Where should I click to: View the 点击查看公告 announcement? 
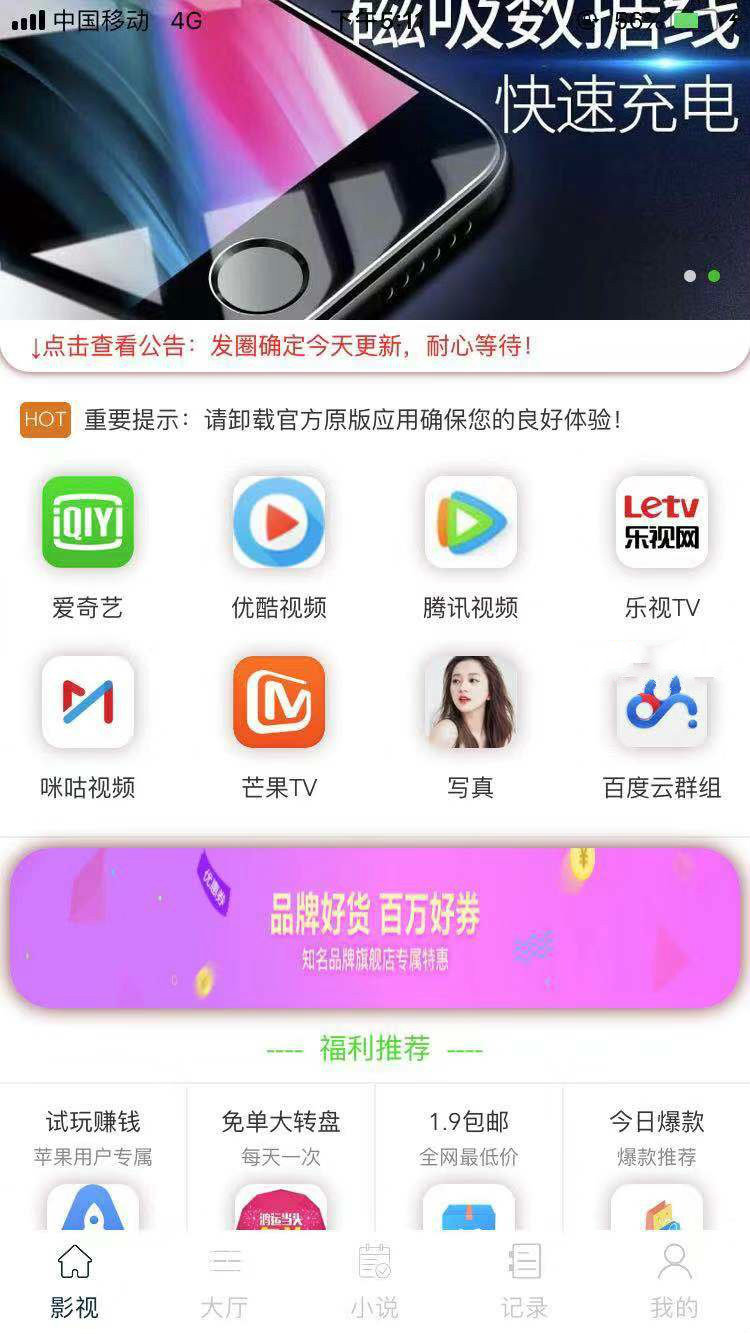coord(280,347)
